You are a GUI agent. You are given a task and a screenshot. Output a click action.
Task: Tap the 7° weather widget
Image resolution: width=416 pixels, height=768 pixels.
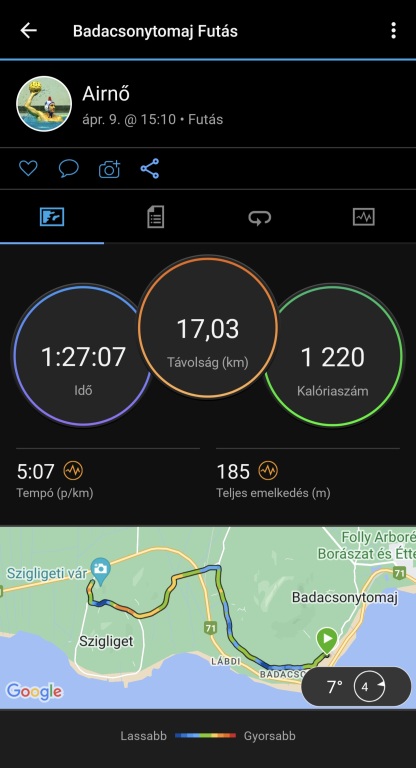pos(356,687)
